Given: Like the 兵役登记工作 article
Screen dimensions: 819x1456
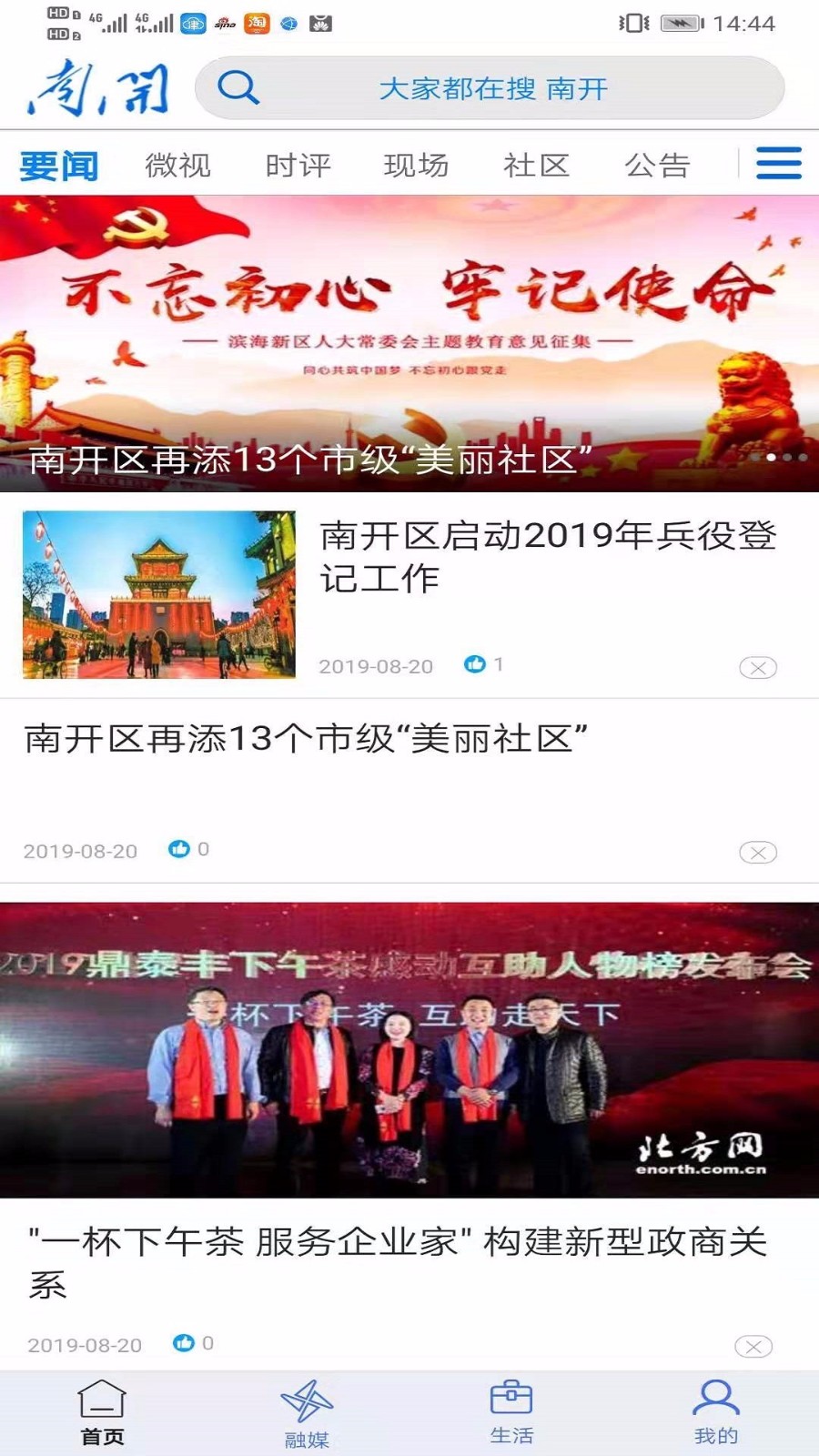Looking at the screenshot, I should (x=475, y=664).
